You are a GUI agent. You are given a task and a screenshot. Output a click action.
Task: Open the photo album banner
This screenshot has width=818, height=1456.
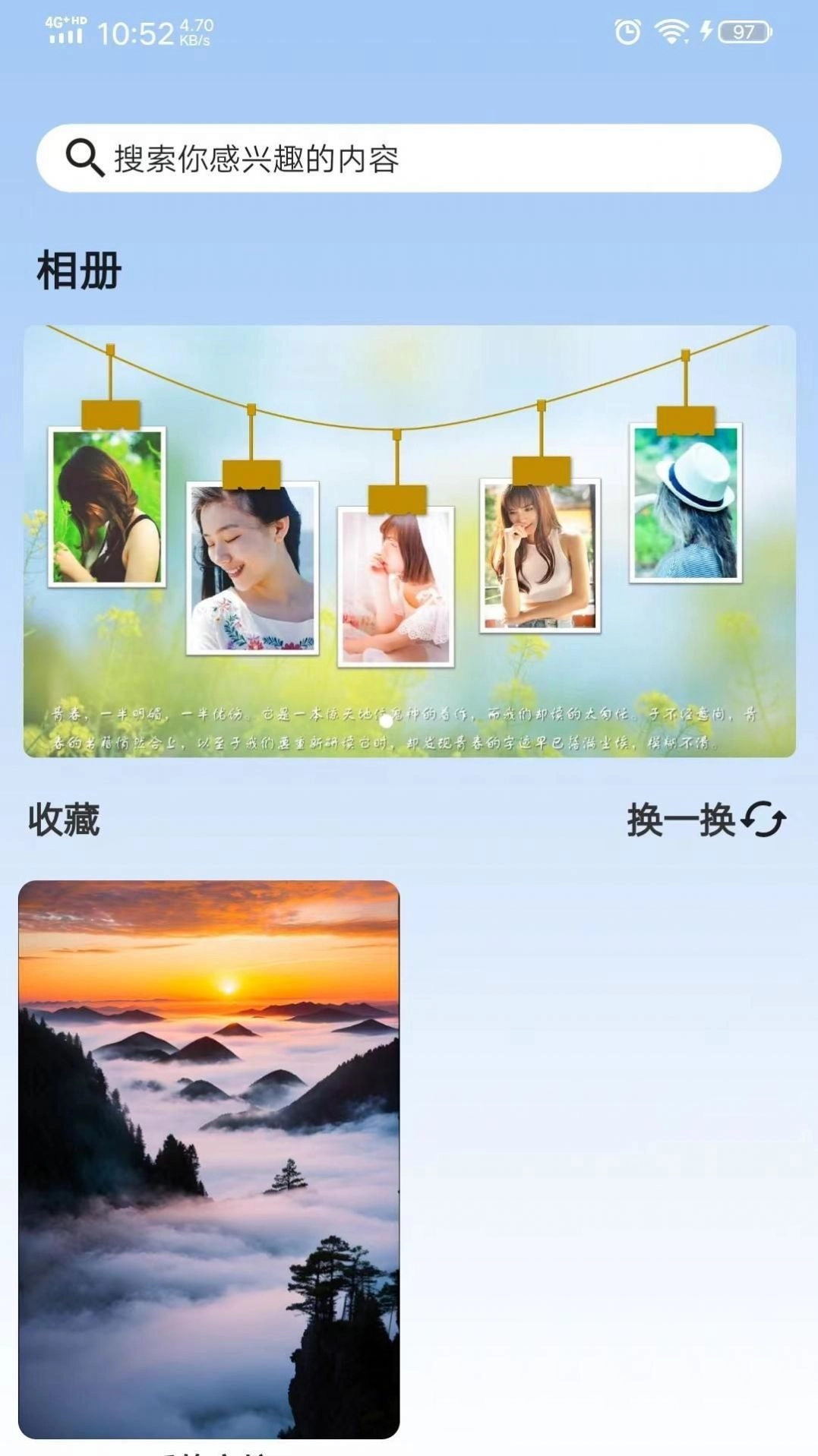409,541
